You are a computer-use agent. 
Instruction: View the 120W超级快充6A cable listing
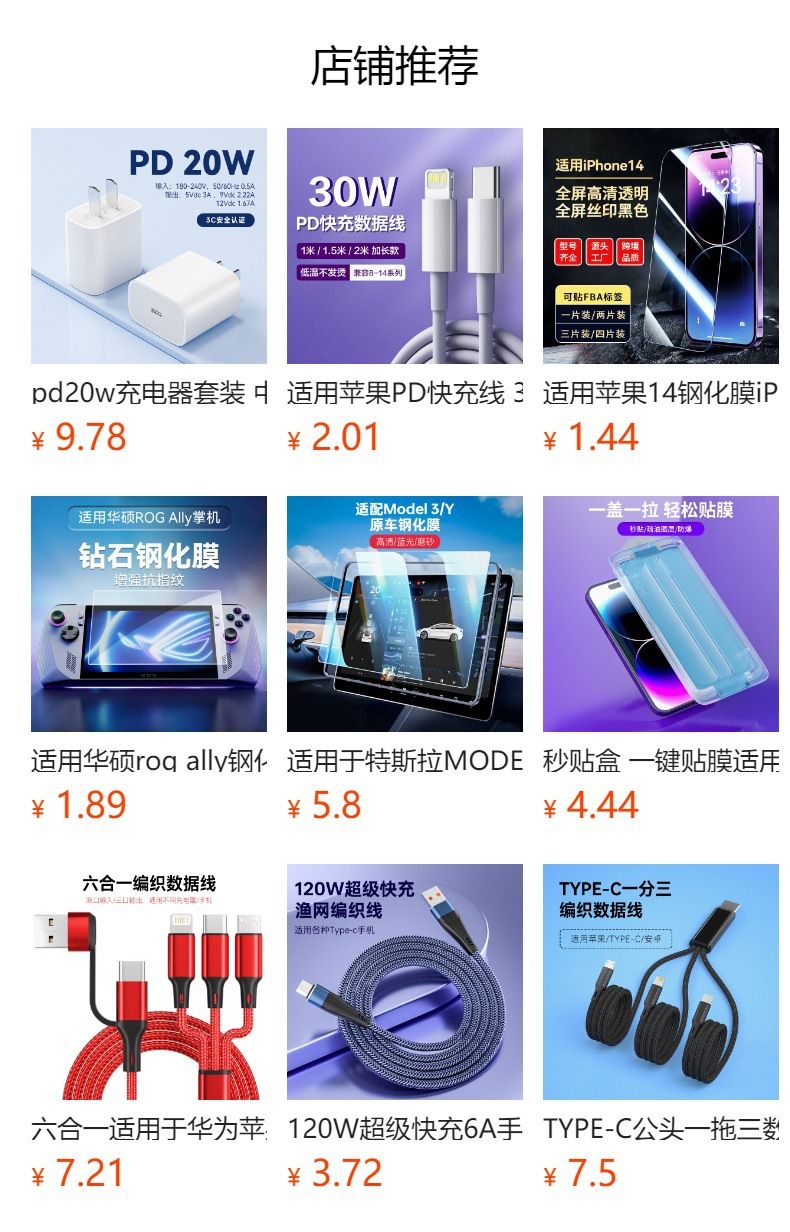(x=405, y=982)
